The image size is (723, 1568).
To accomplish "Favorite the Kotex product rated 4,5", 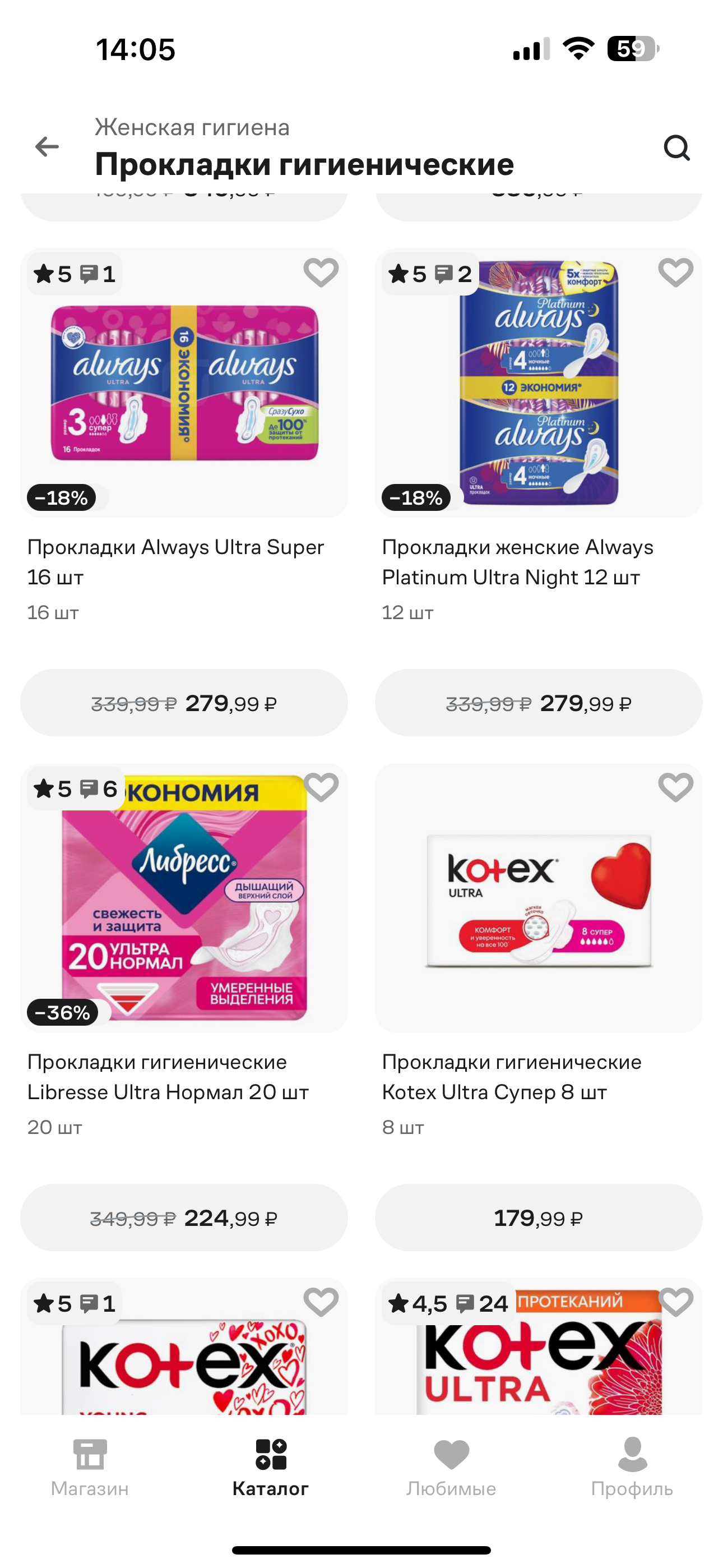I will (675, 1302).
